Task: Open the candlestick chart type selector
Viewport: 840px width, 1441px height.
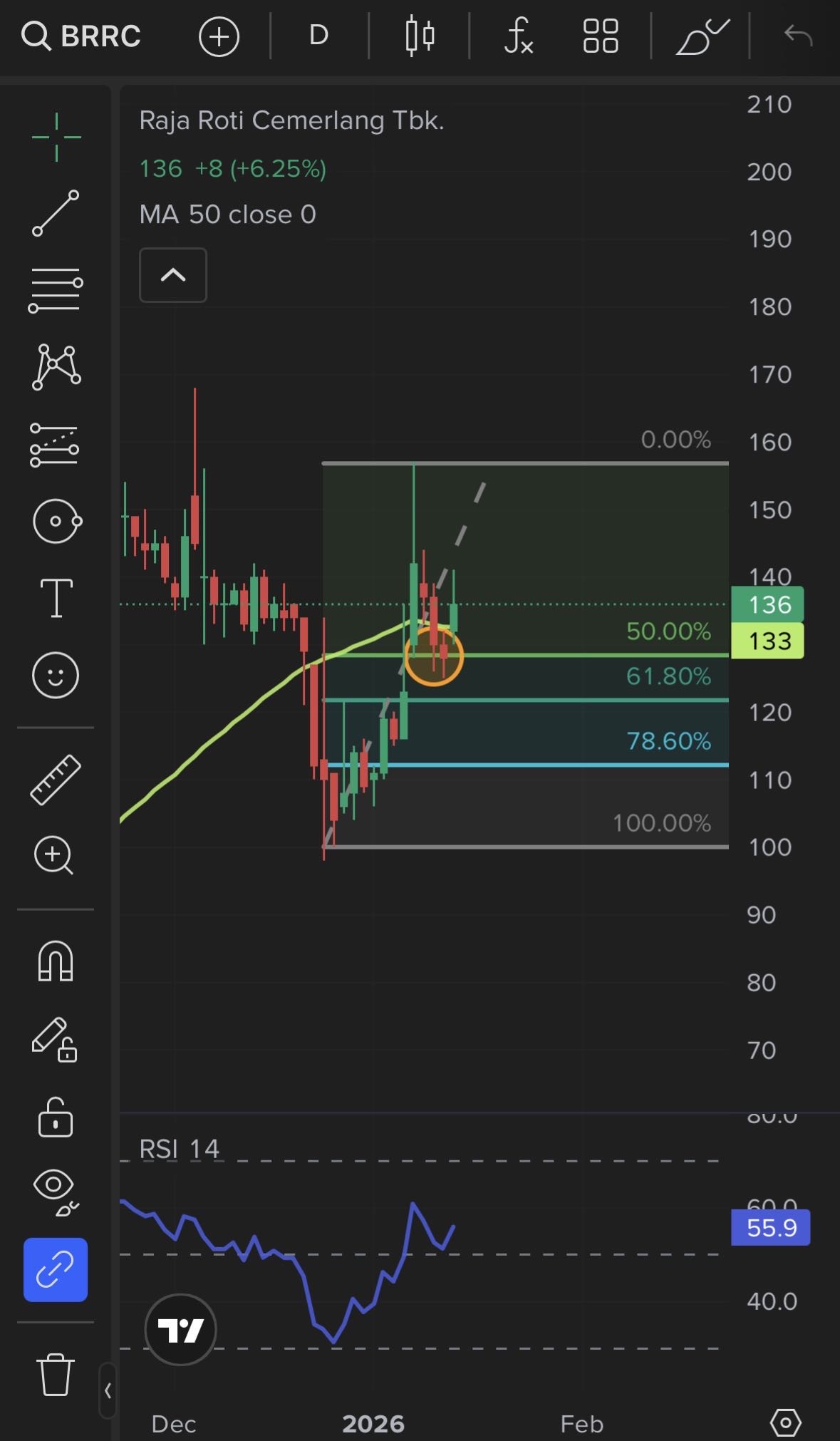Action: [420, 36]
